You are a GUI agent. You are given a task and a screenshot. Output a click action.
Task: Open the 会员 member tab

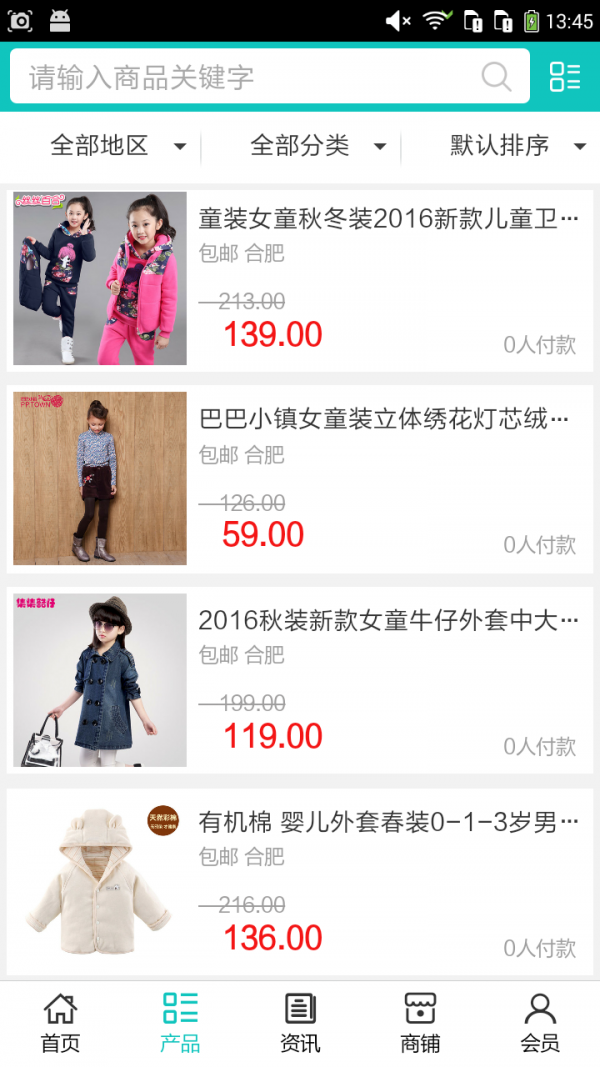click(x=540, y=1023)
